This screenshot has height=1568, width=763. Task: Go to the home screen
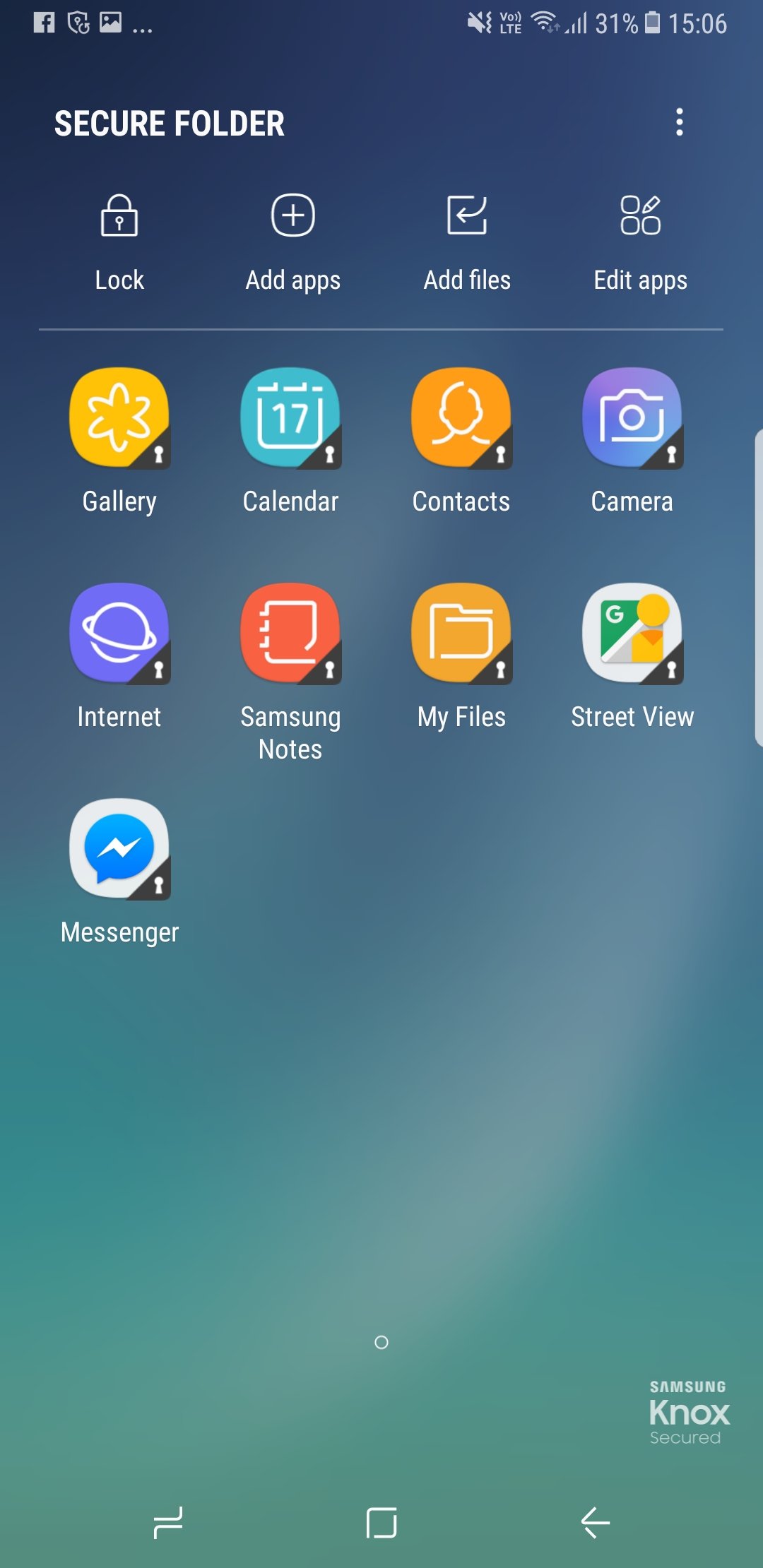(x=381, y=1522)
